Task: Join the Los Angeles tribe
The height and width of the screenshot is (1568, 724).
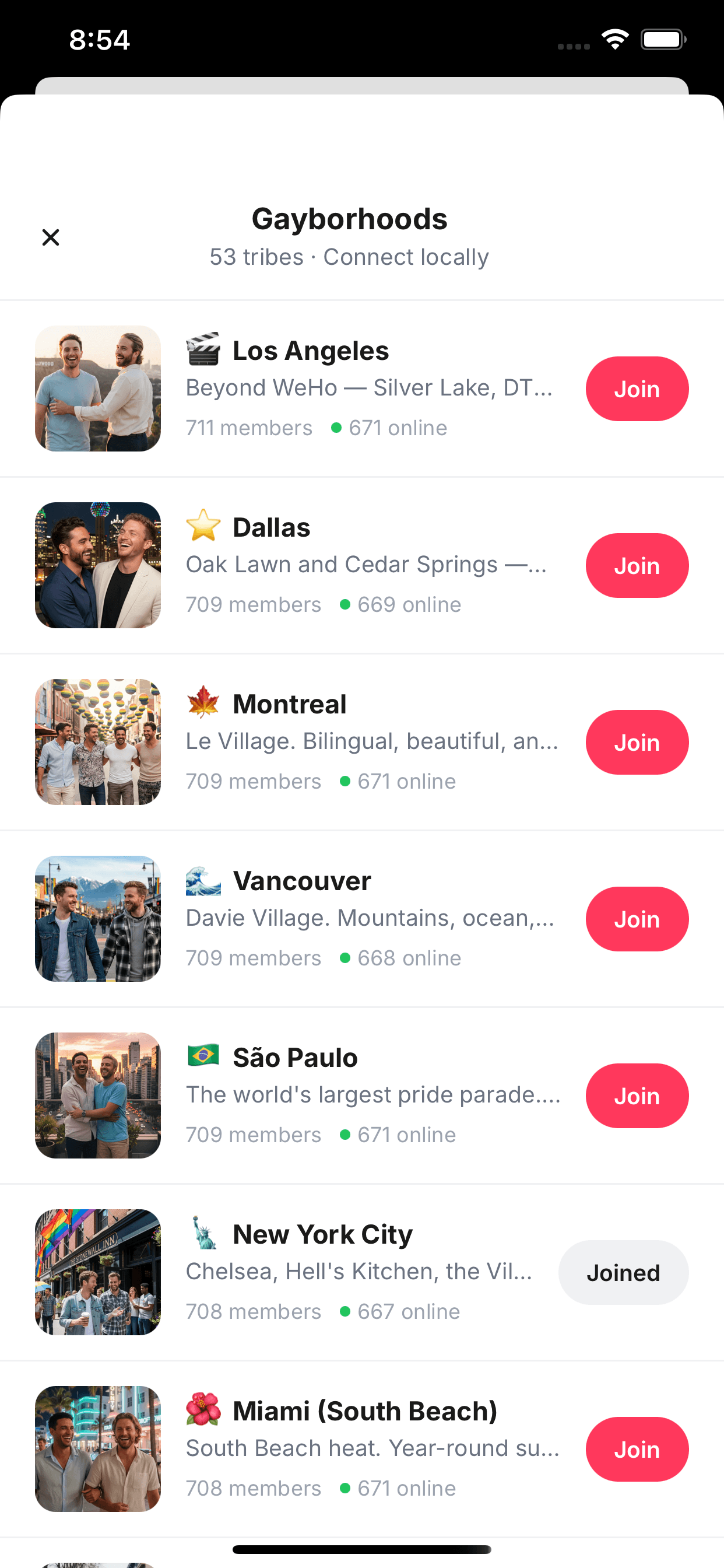Action: [x=637, y=389]
